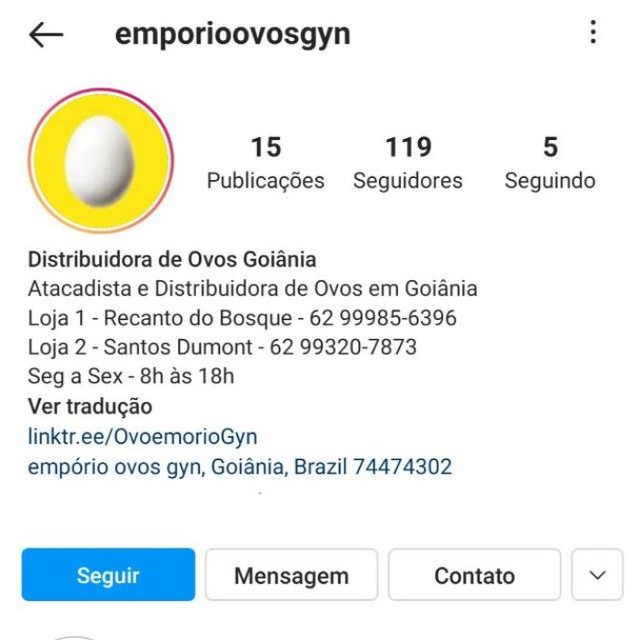Send a message via Mensagem
This screenshot has width=640, height=640.
point(291,575)
